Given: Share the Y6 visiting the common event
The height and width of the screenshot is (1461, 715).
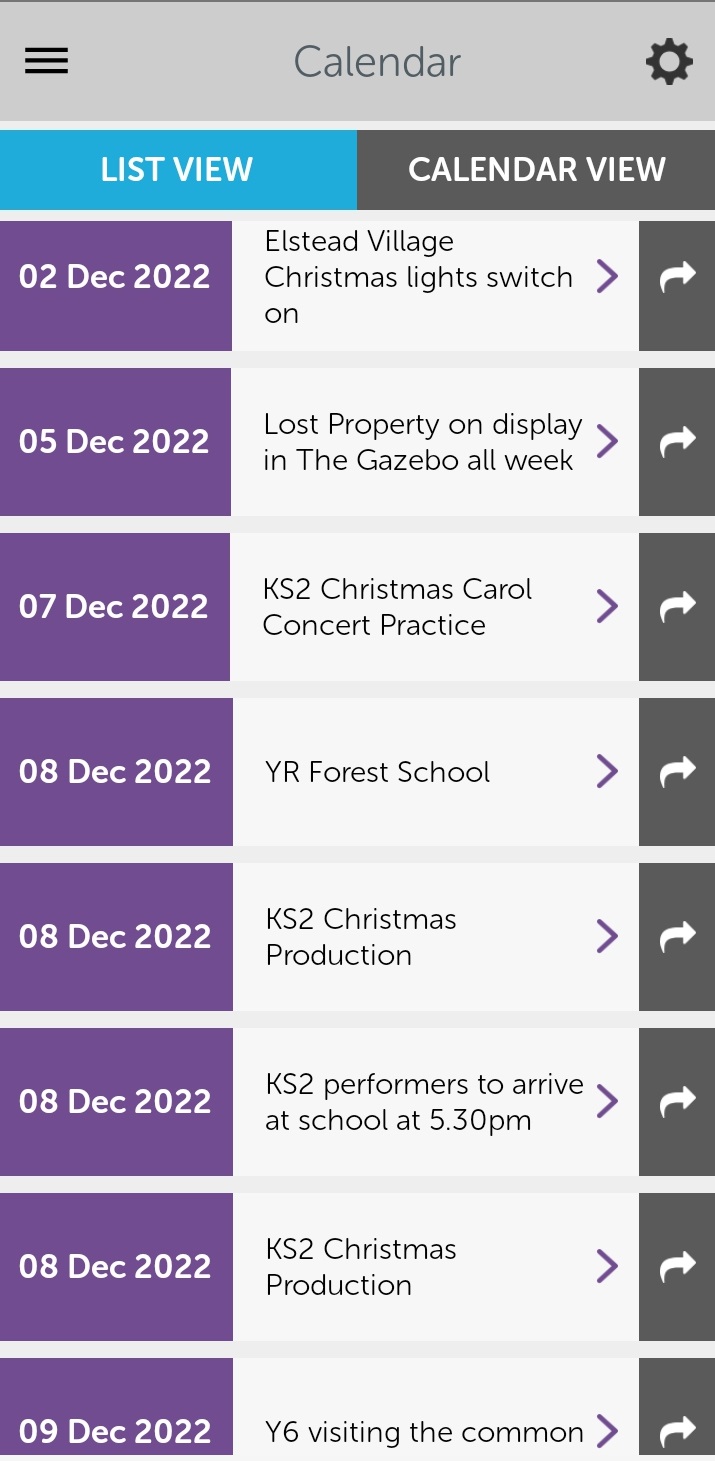Looking at the screenshot, I should (x=677, y=1409).
